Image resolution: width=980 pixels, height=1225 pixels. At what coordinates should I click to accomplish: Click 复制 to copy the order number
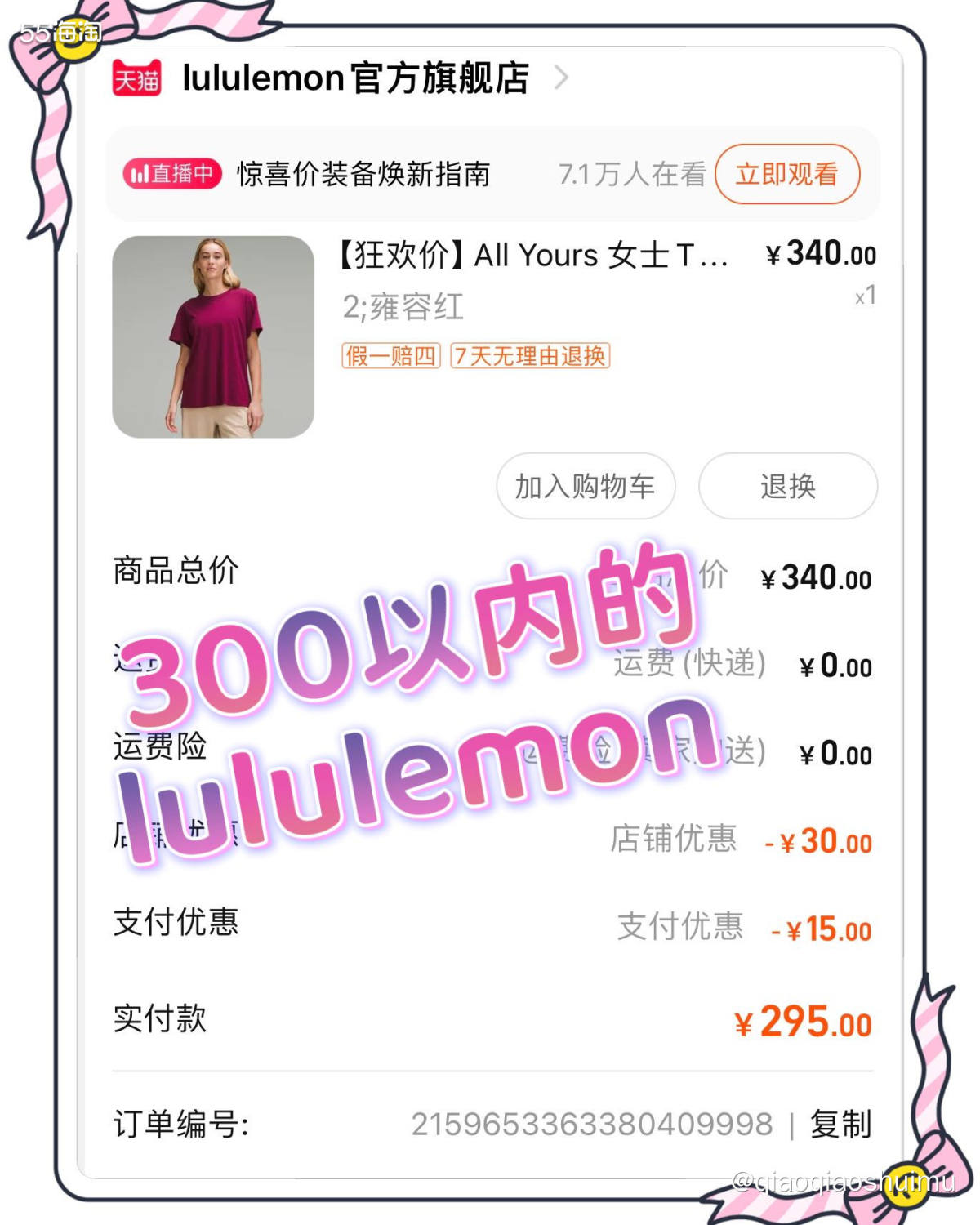[841, 1125]
